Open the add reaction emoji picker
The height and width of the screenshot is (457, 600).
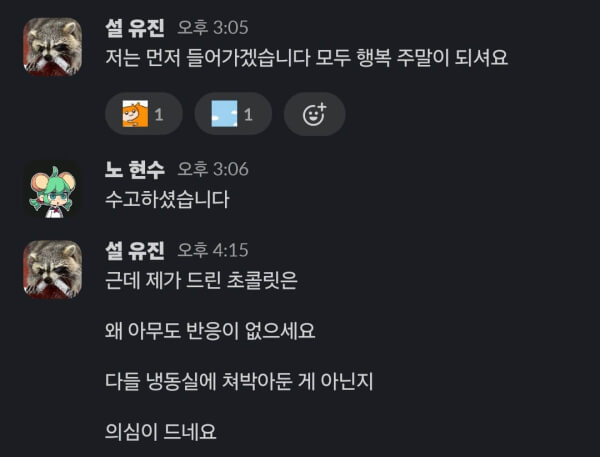click(314, 114)
